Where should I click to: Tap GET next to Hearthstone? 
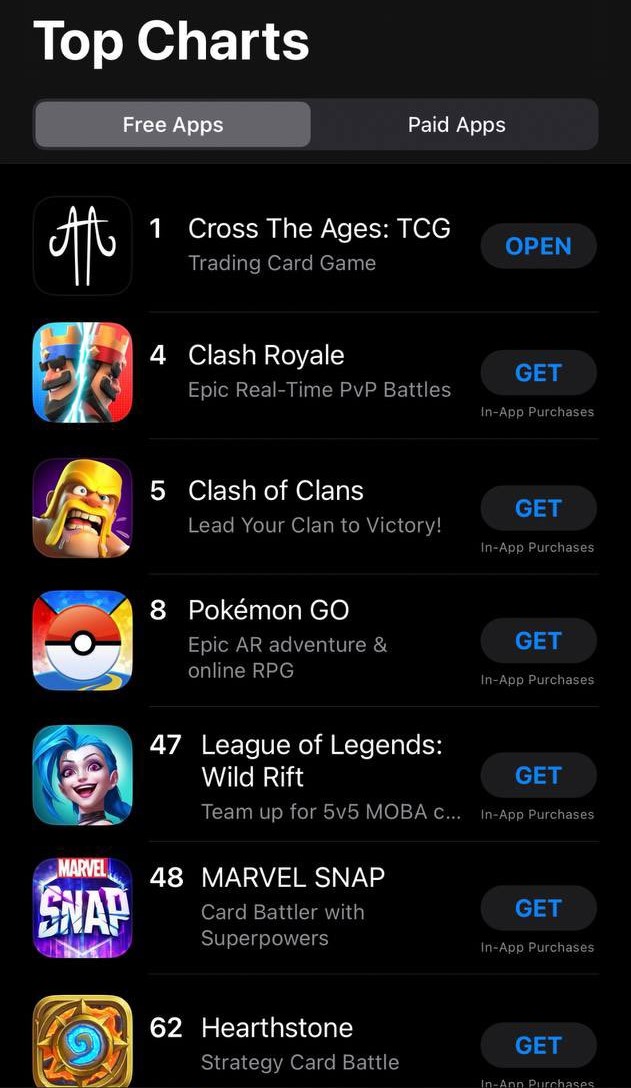tap(538, 1045)
